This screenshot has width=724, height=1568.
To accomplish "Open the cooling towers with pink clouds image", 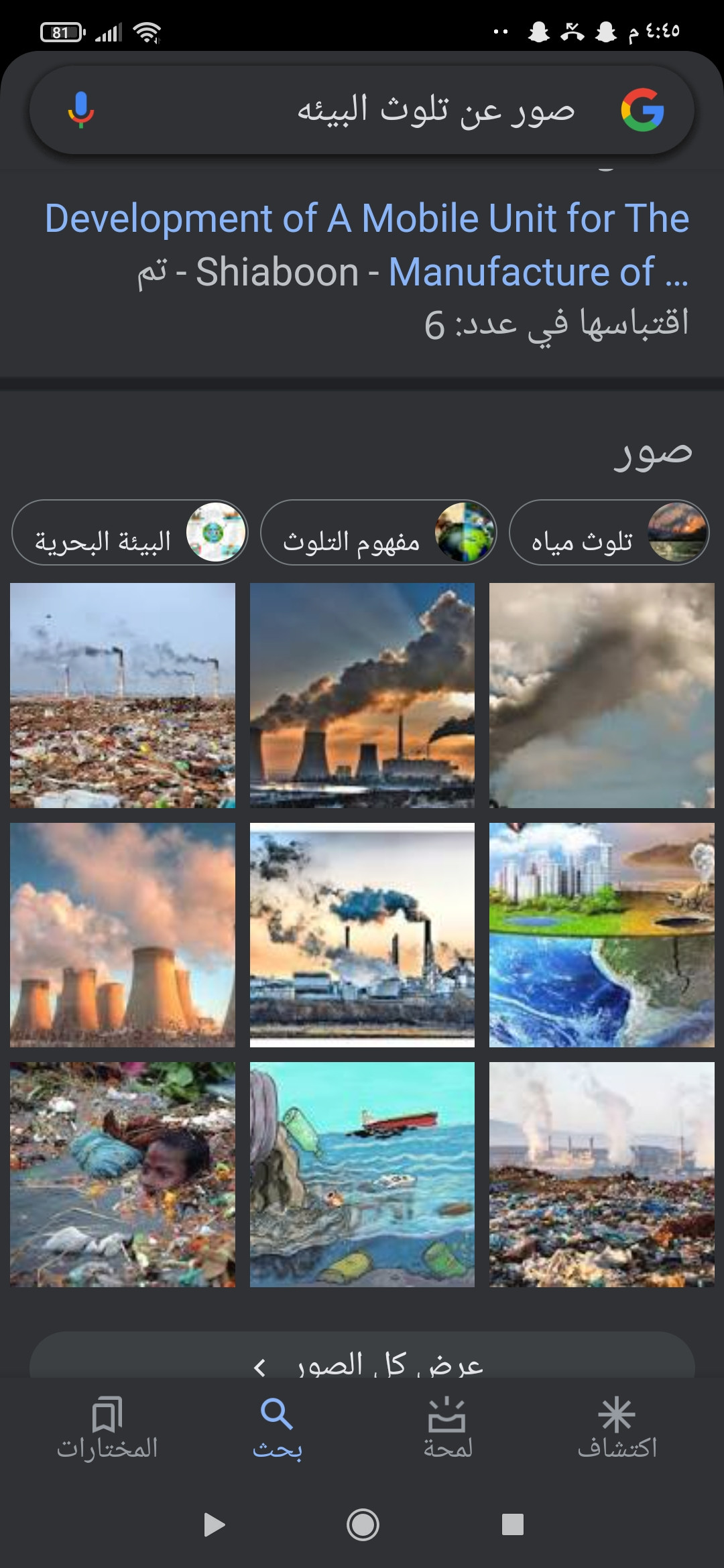I will tap(123, 935).
